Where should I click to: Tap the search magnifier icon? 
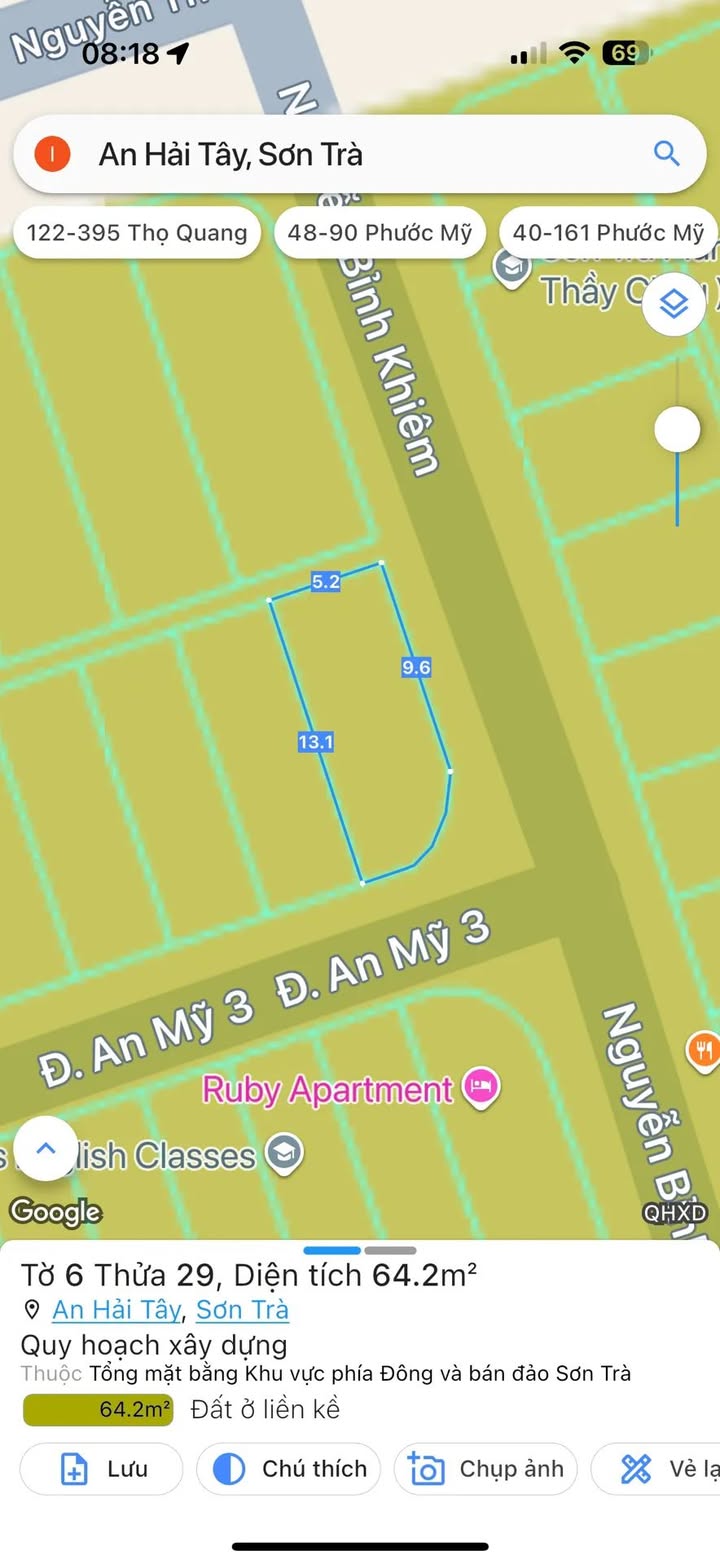[x=666, y=153]
